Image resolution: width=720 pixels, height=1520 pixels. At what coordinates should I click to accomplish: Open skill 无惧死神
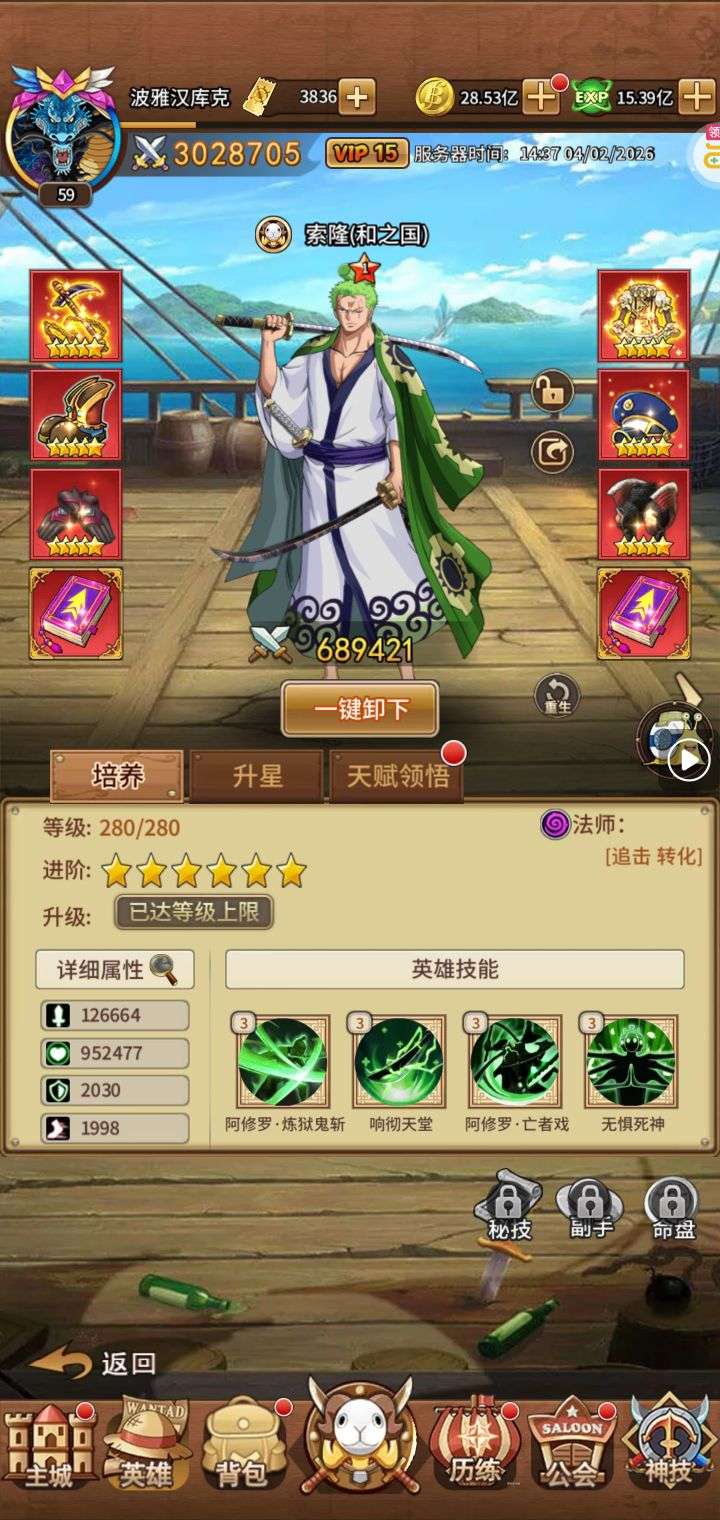(x=631, y=1063)
